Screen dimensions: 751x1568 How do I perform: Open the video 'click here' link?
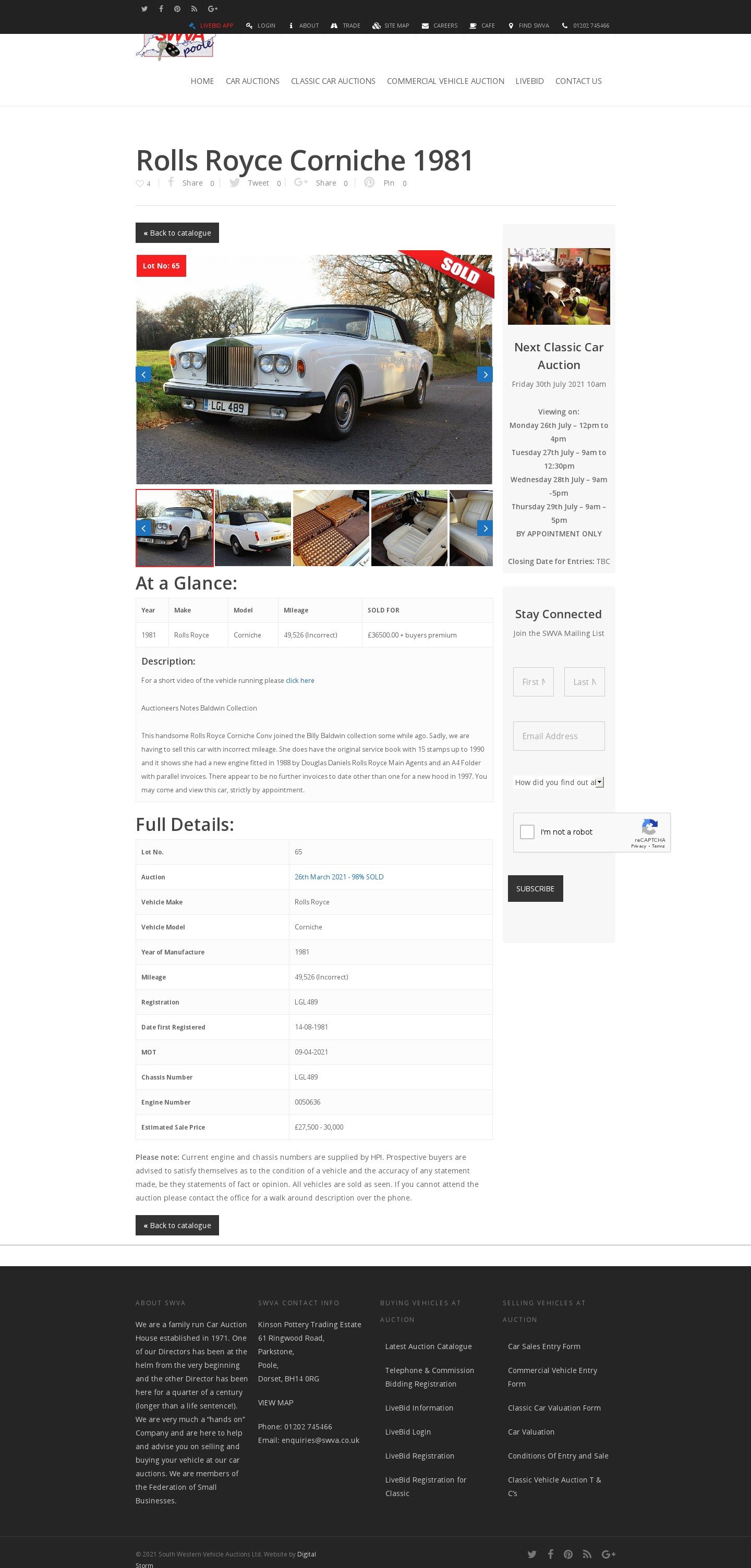tap(300, 680)
